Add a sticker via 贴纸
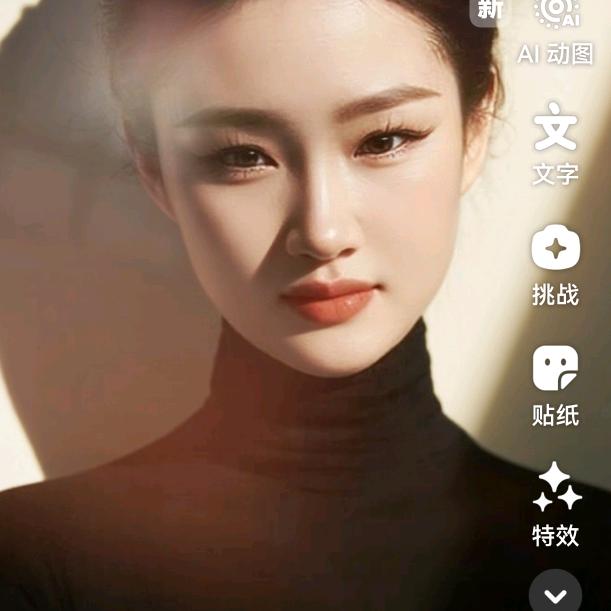 pyautogui.click(x=556, y=386)
